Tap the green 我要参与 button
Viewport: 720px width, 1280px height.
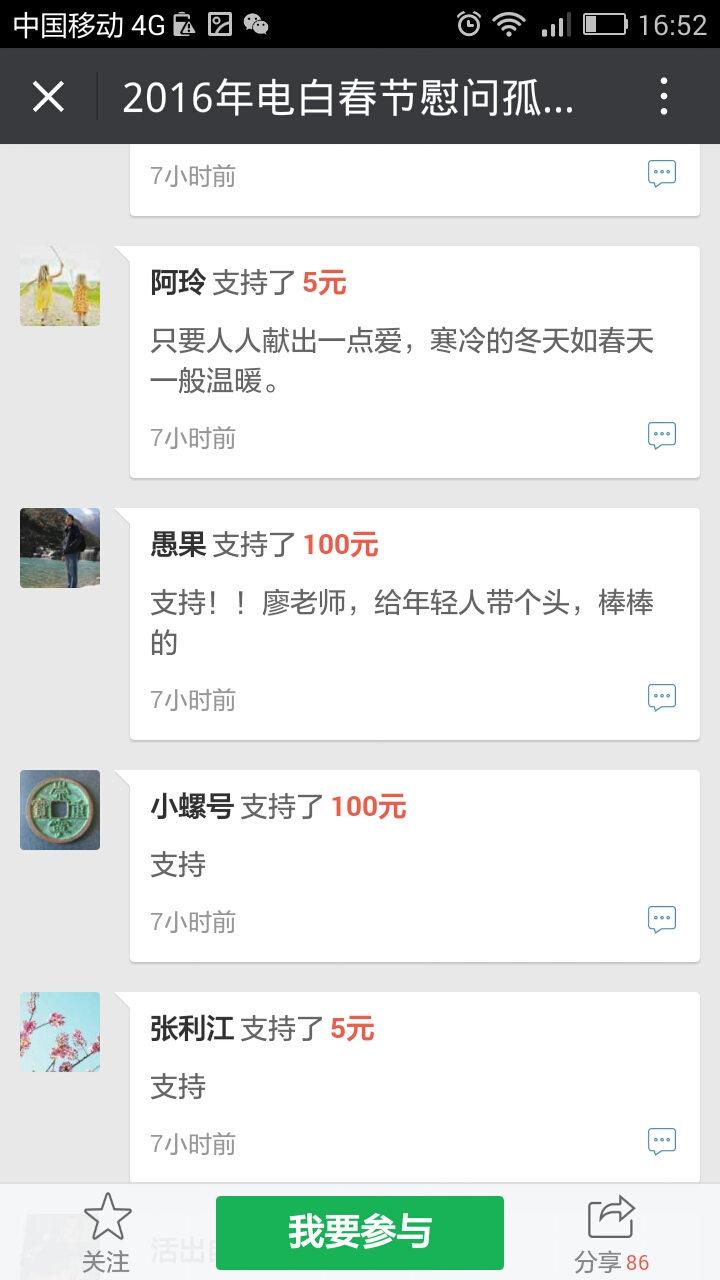[x=360, y=1232]
